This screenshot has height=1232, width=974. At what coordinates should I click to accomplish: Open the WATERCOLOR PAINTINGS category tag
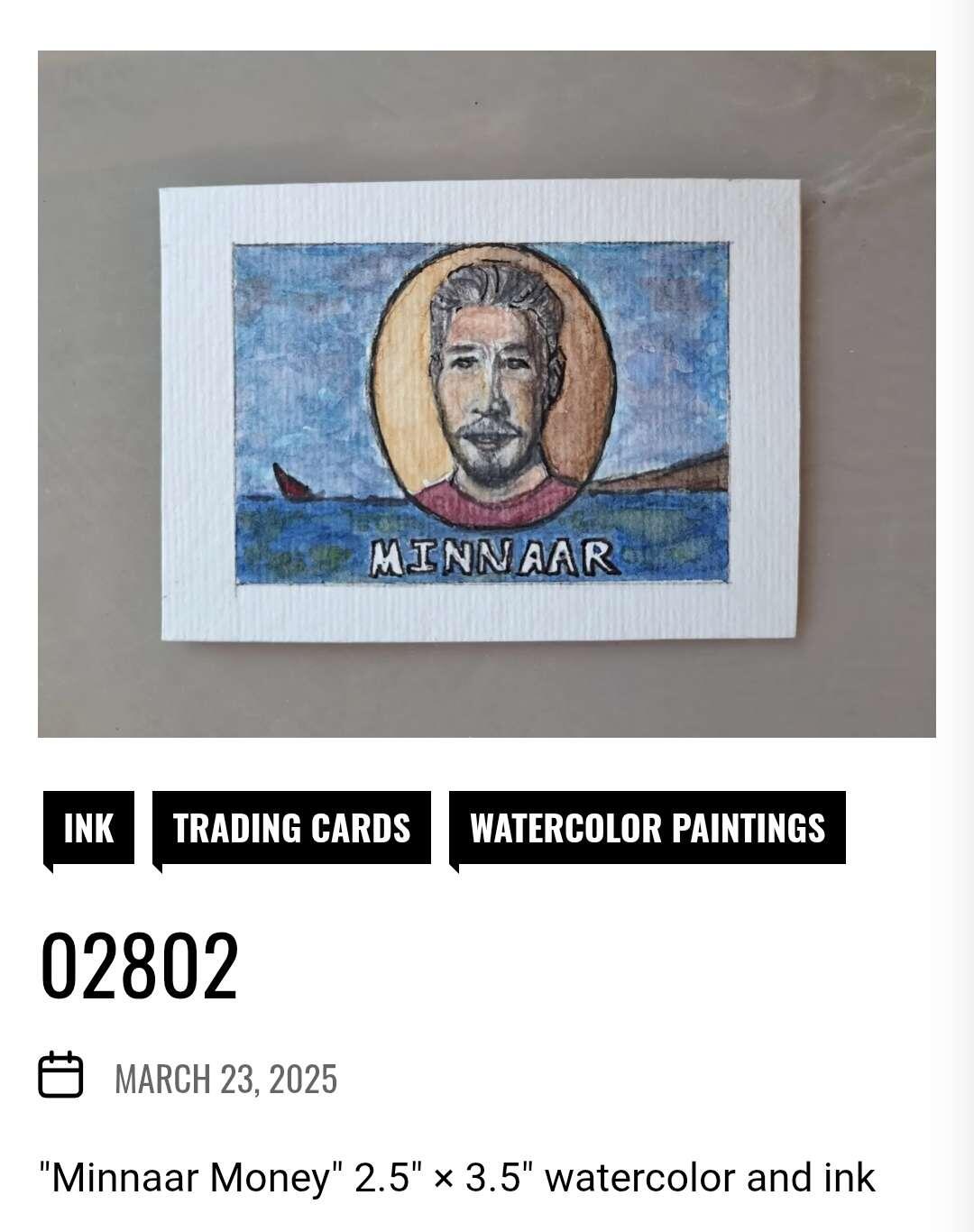(647, 828)
